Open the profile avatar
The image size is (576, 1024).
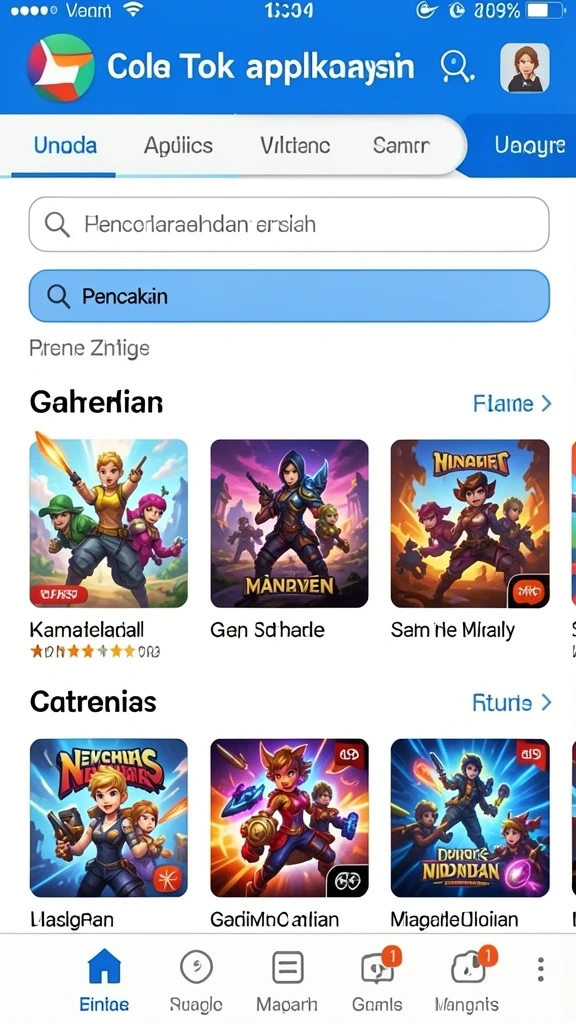pos(524,67)
